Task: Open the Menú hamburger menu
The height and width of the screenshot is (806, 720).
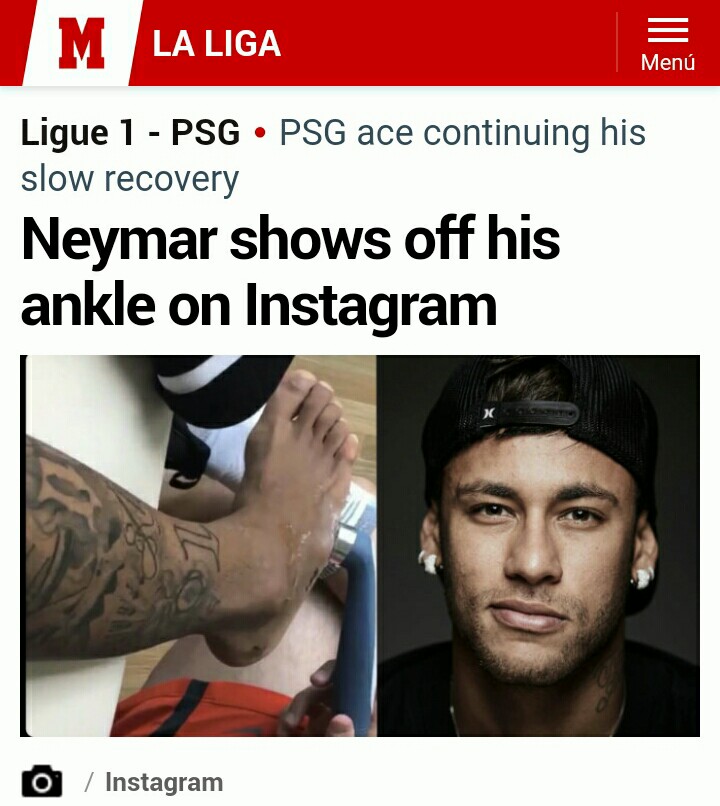Action: coord(667,43)
